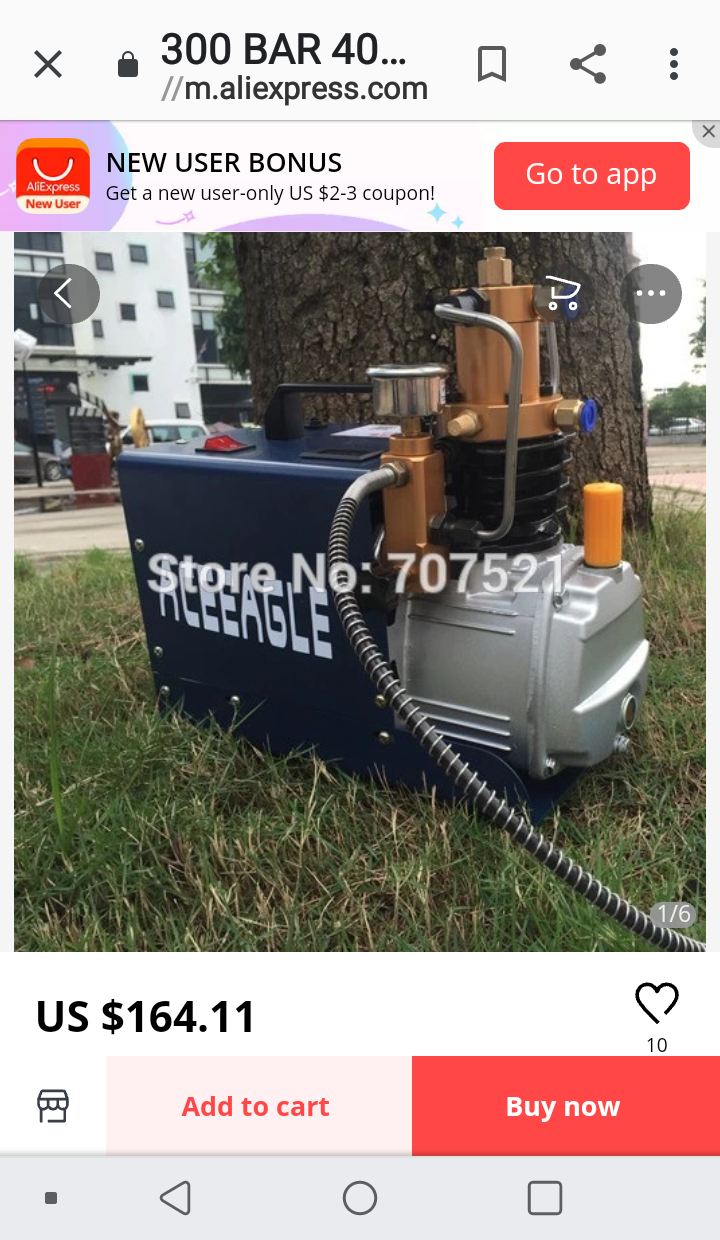This screenshot has height=1240, width=720.
Task: Bookmark this page in the browser
Action: coord(491,65)
